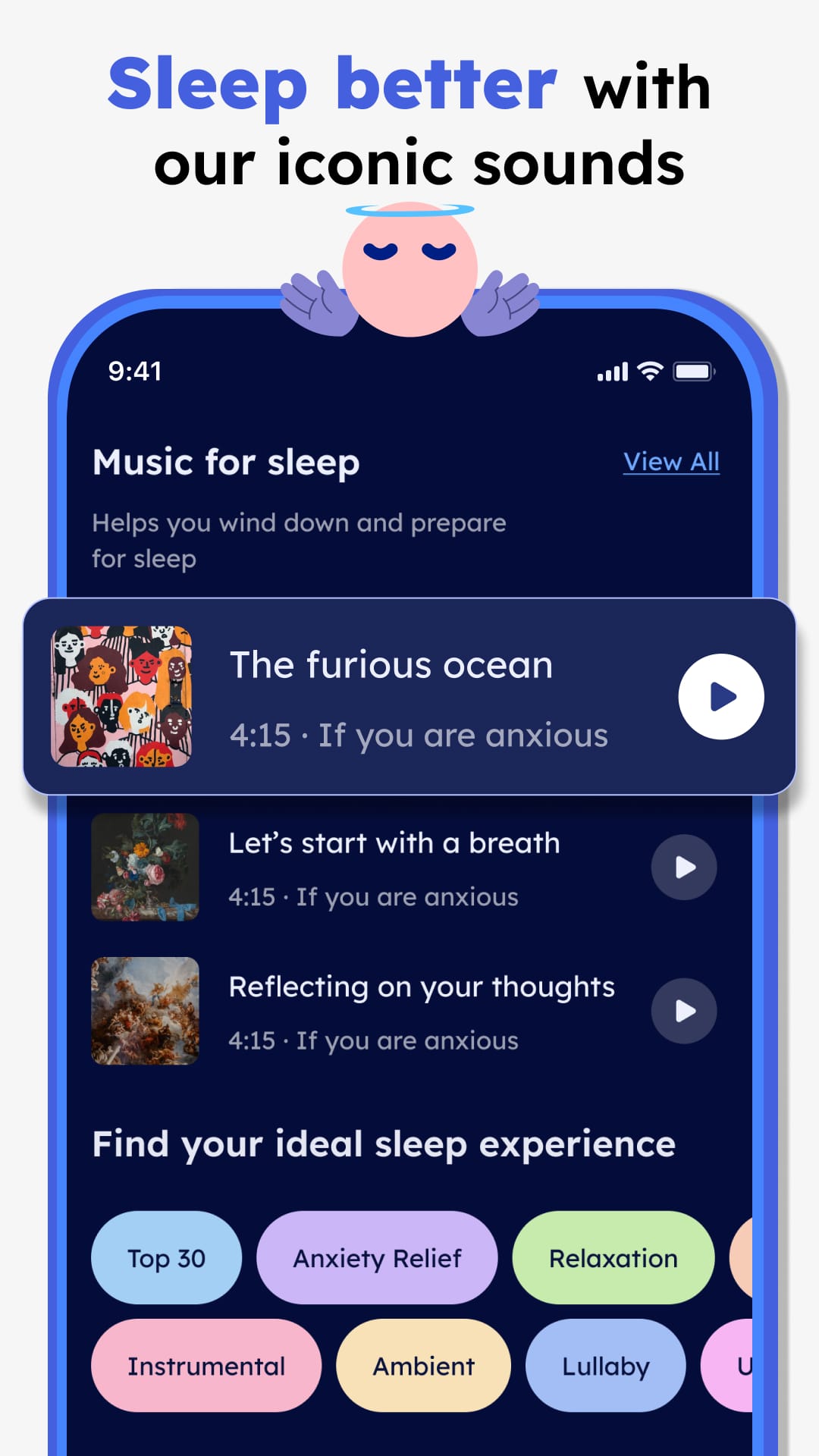Screen dimensions: 819x1456
Task: Play "The furious ocean" track
Action: point(720,697)
